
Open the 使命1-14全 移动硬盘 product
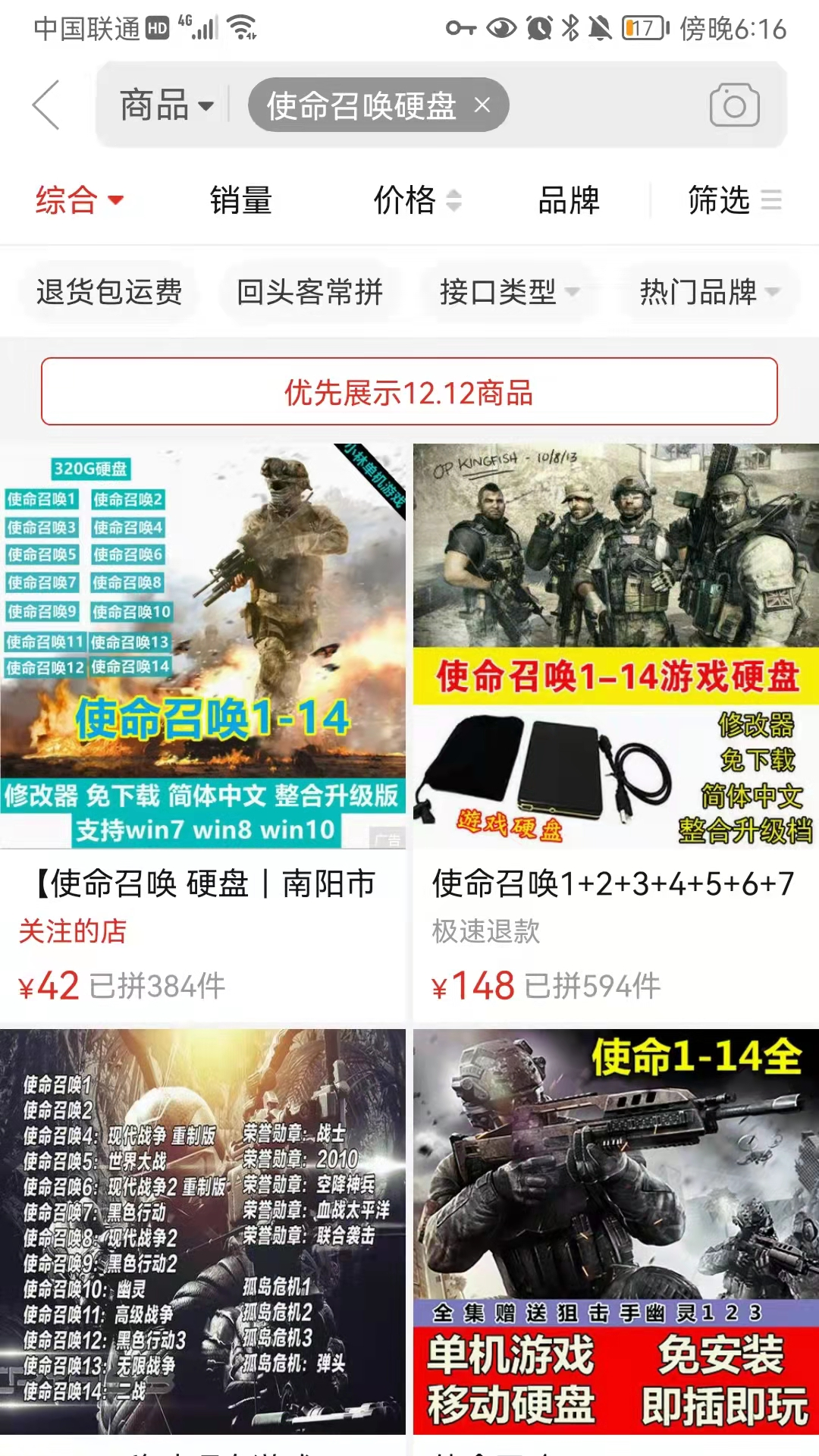point(616,1232)
